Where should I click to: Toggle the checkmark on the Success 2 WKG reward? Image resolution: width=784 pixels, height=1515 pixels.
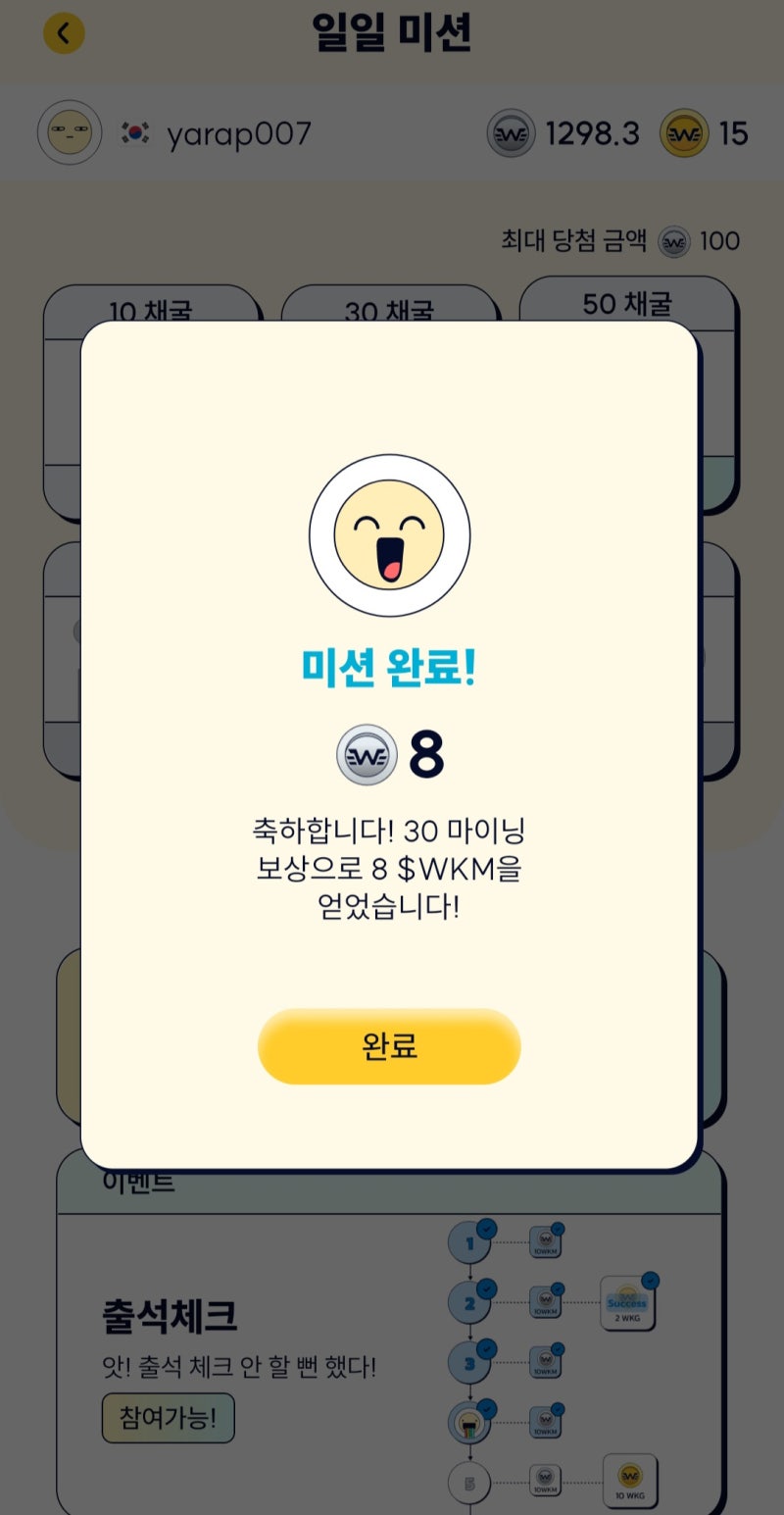point(650,1280)
